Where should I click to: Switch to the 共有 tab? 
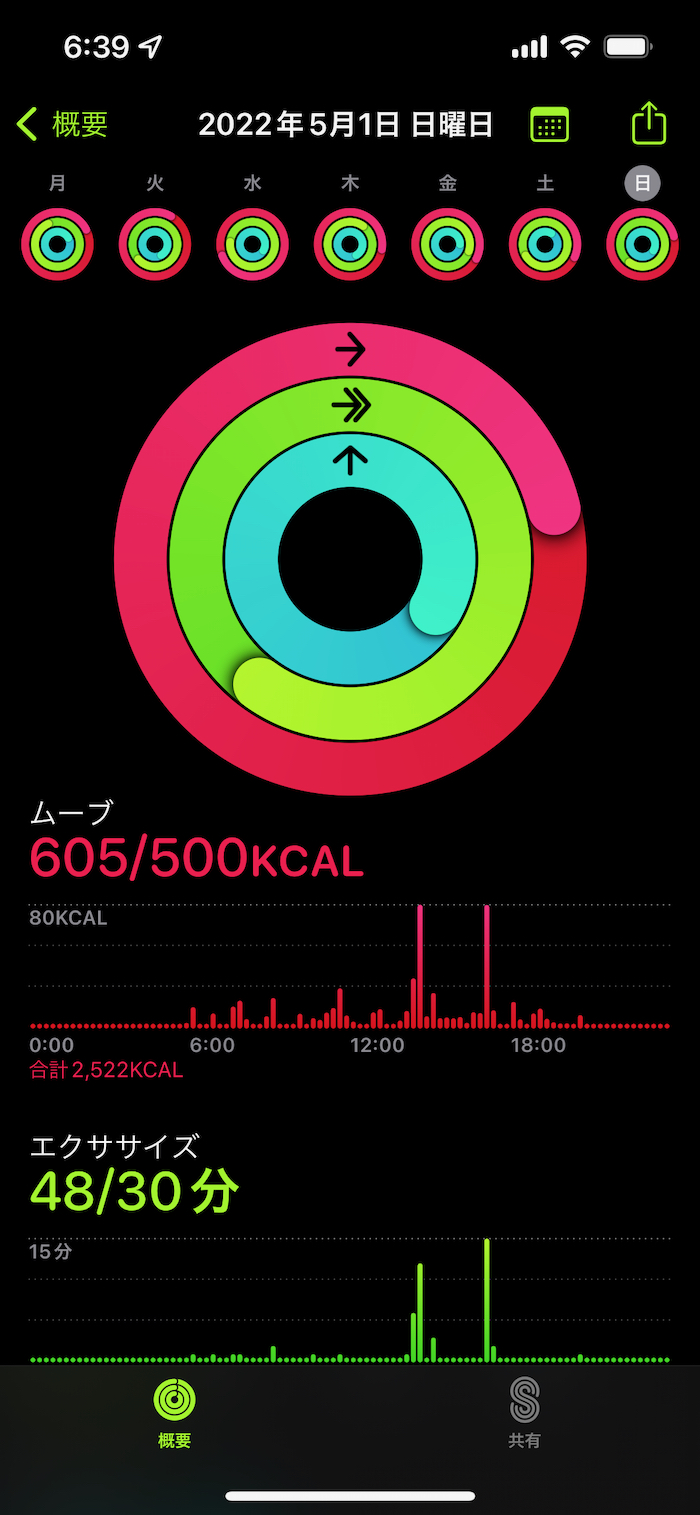524,1412
